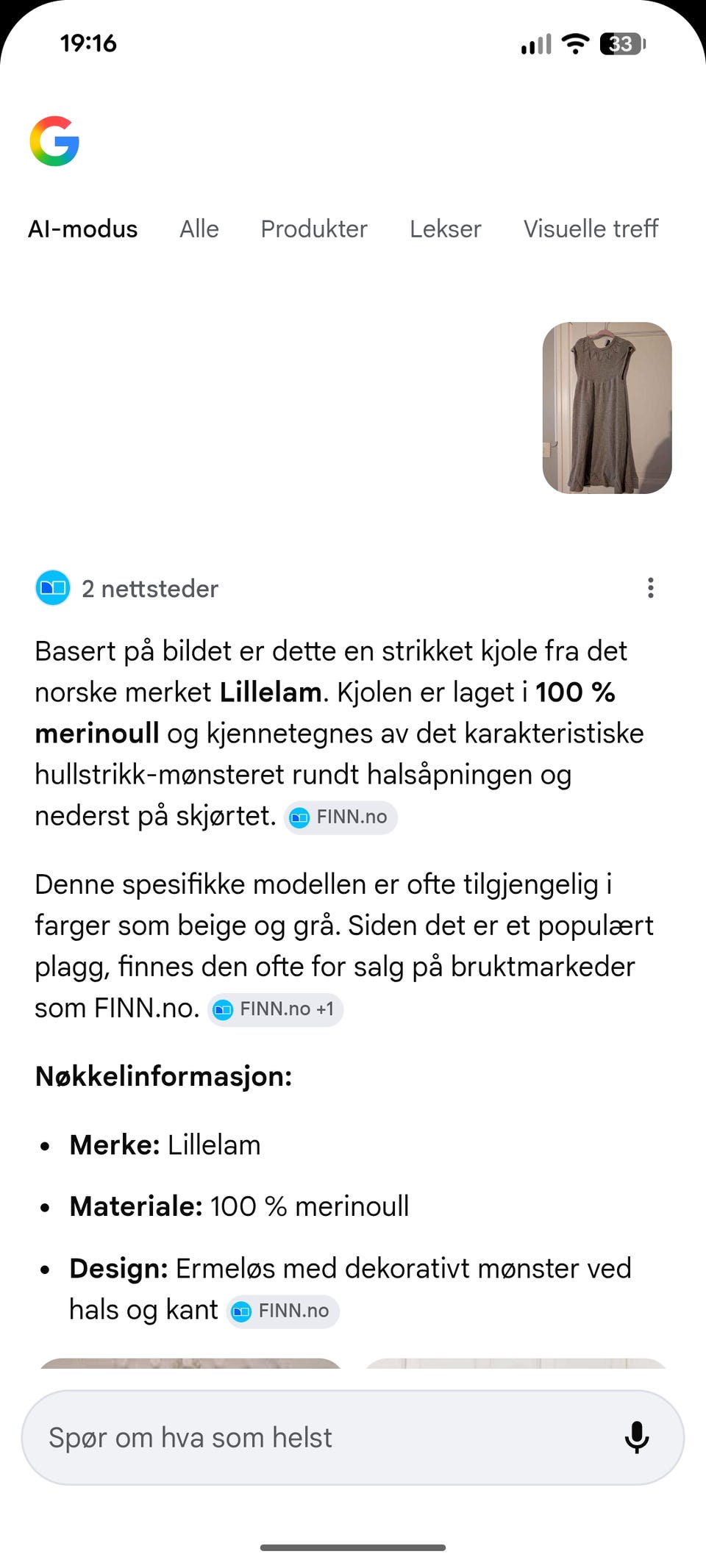Switch to the 'Lekser' tab
This screenshot has width=706, height=1568.
445,229
